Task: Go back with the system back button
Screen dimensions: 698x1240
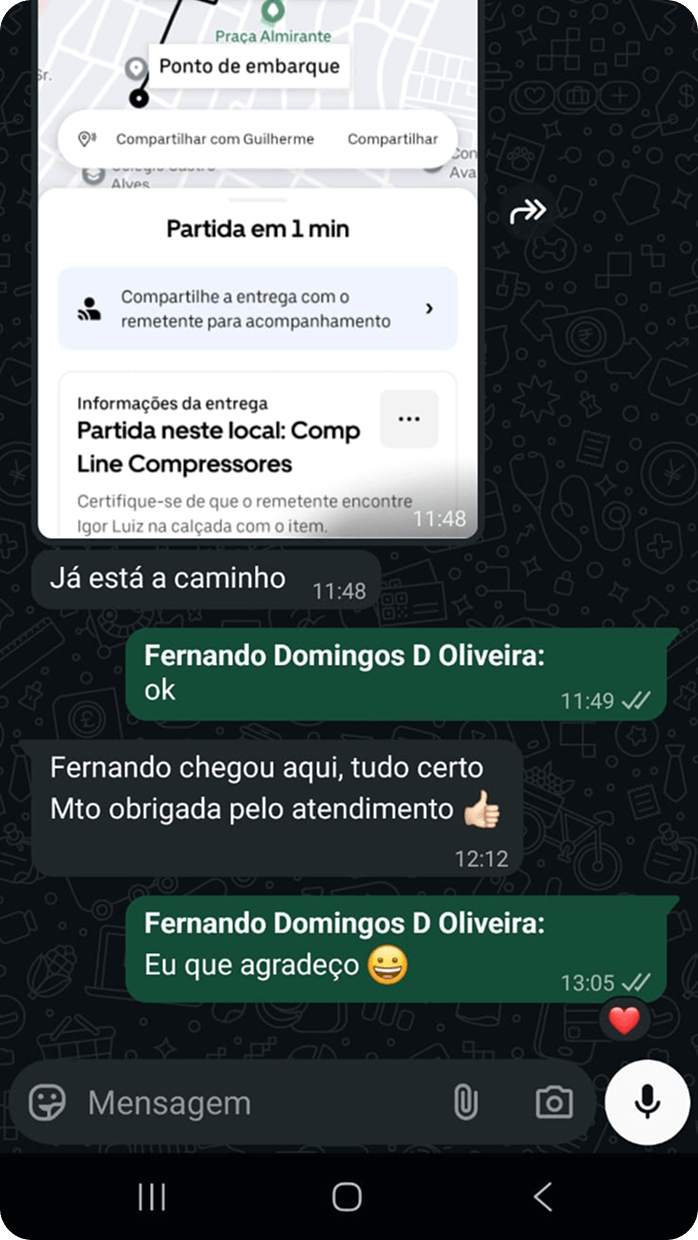Action: tap(542, 1196)
